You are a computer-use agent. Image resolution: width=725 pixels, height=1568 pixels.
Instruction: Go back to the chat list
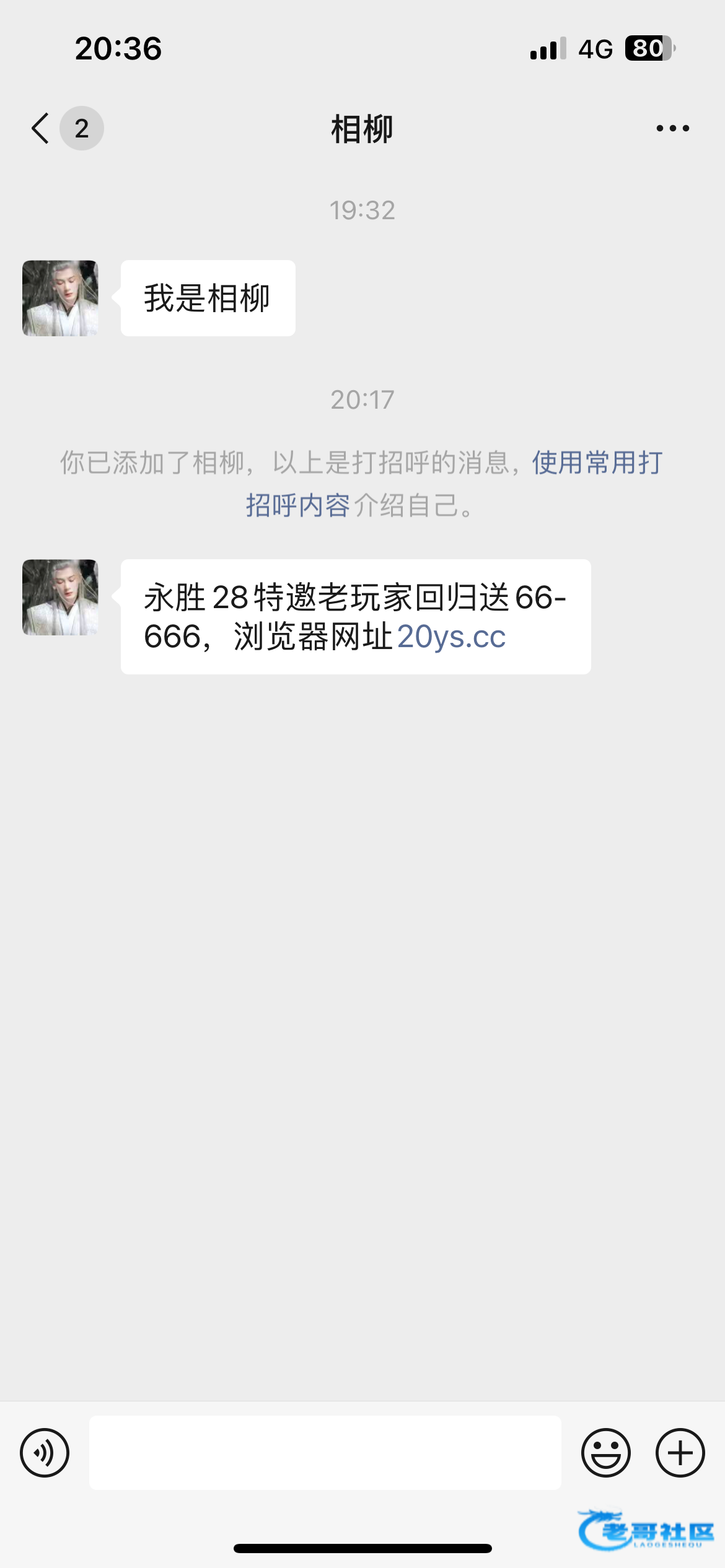tap(41, 128)
